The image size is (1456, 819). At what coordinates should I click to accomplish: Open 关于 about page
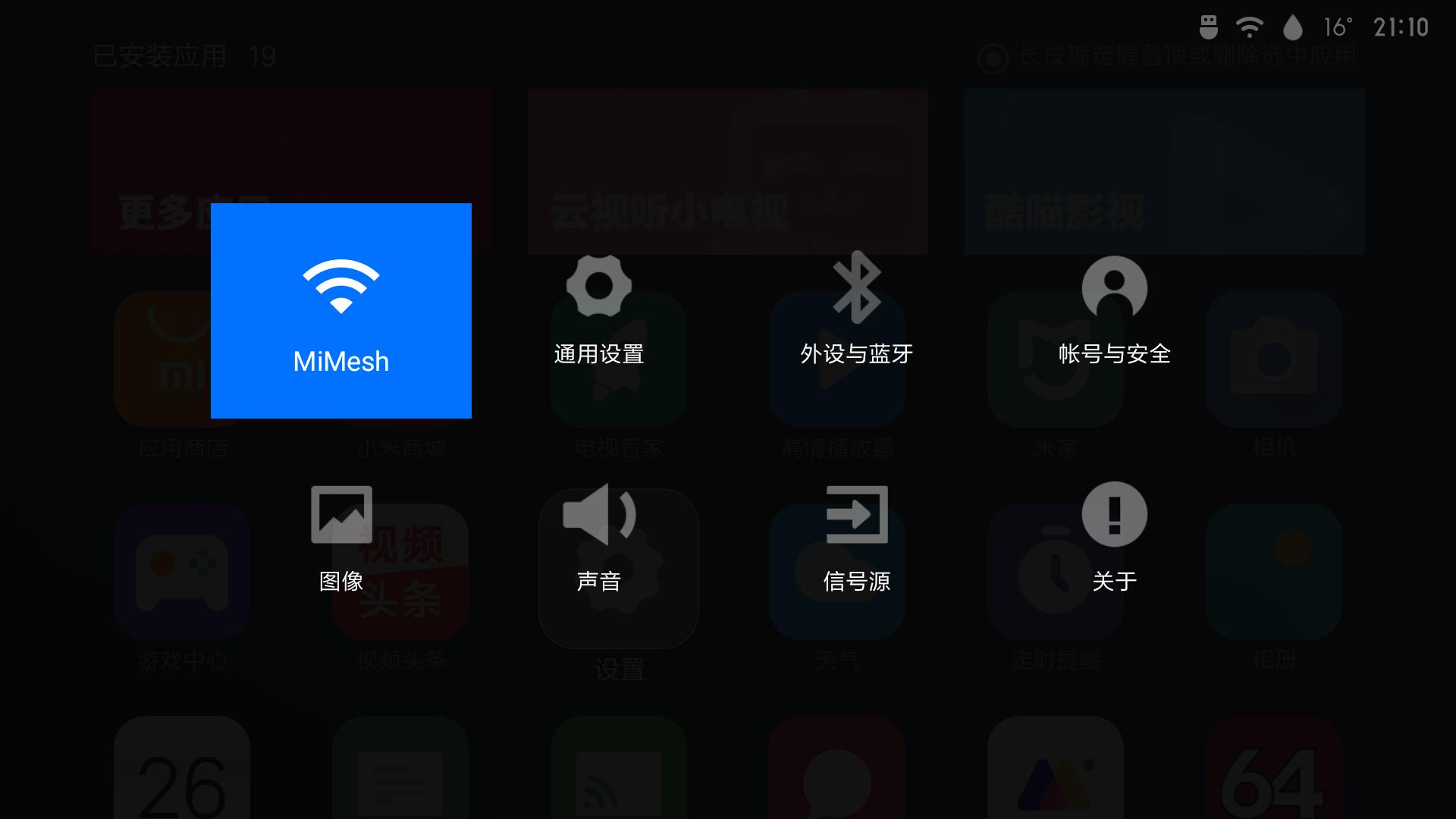tap(1114, 538)
